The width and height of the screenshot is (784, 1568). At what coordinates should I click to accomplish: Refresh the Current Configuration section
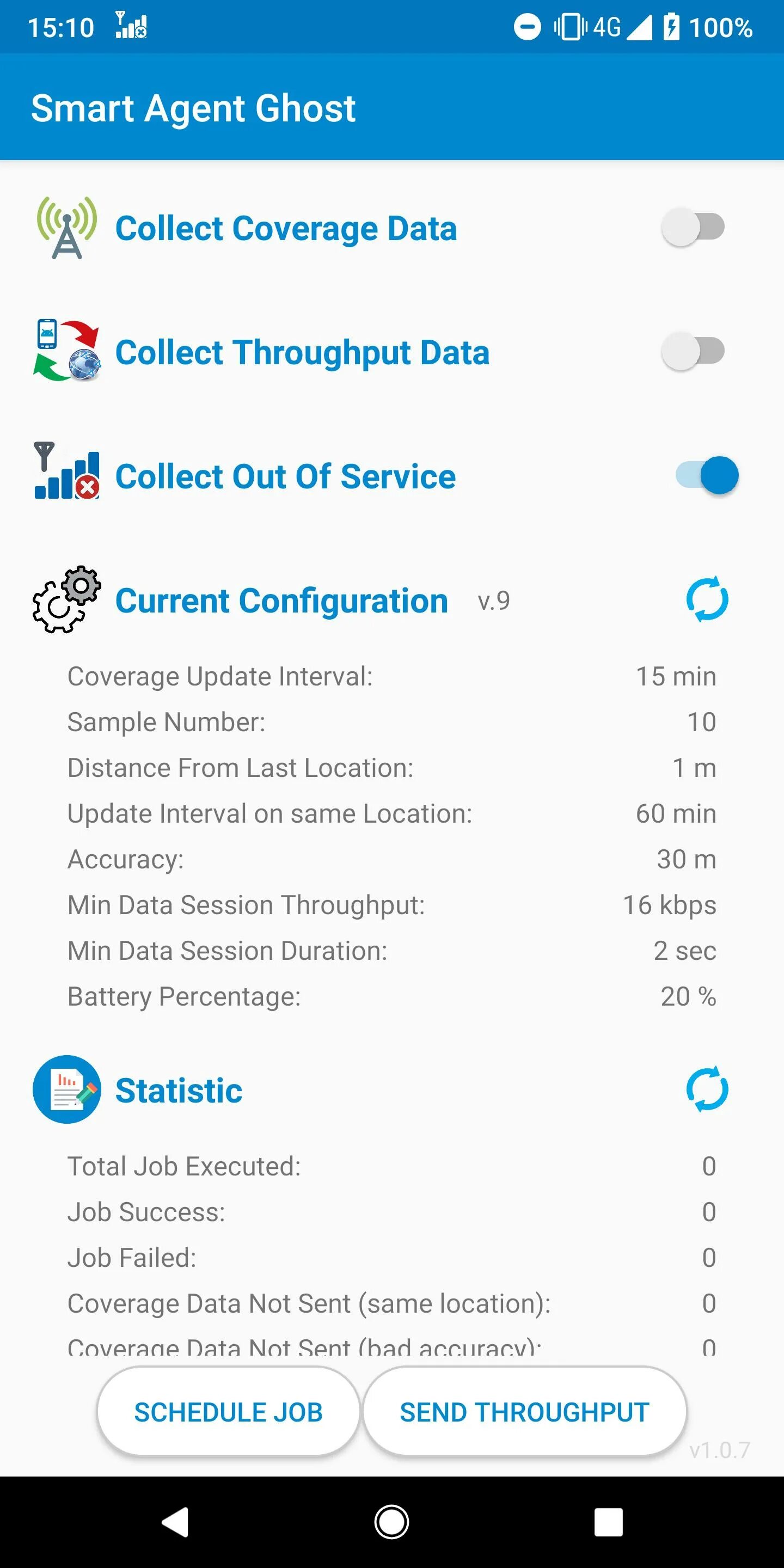tap(707, 599)
